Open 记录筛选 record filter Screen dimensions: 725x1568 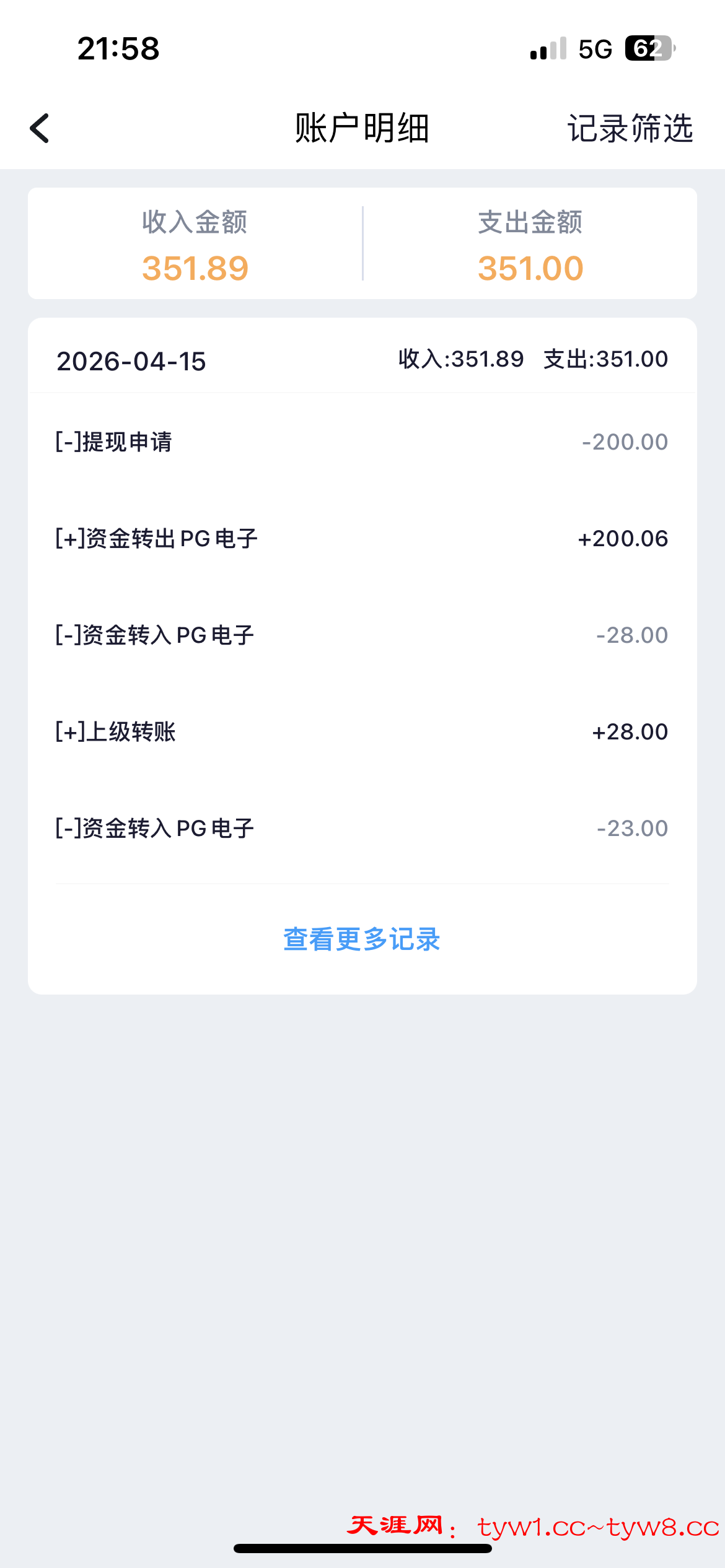[630, 128]
